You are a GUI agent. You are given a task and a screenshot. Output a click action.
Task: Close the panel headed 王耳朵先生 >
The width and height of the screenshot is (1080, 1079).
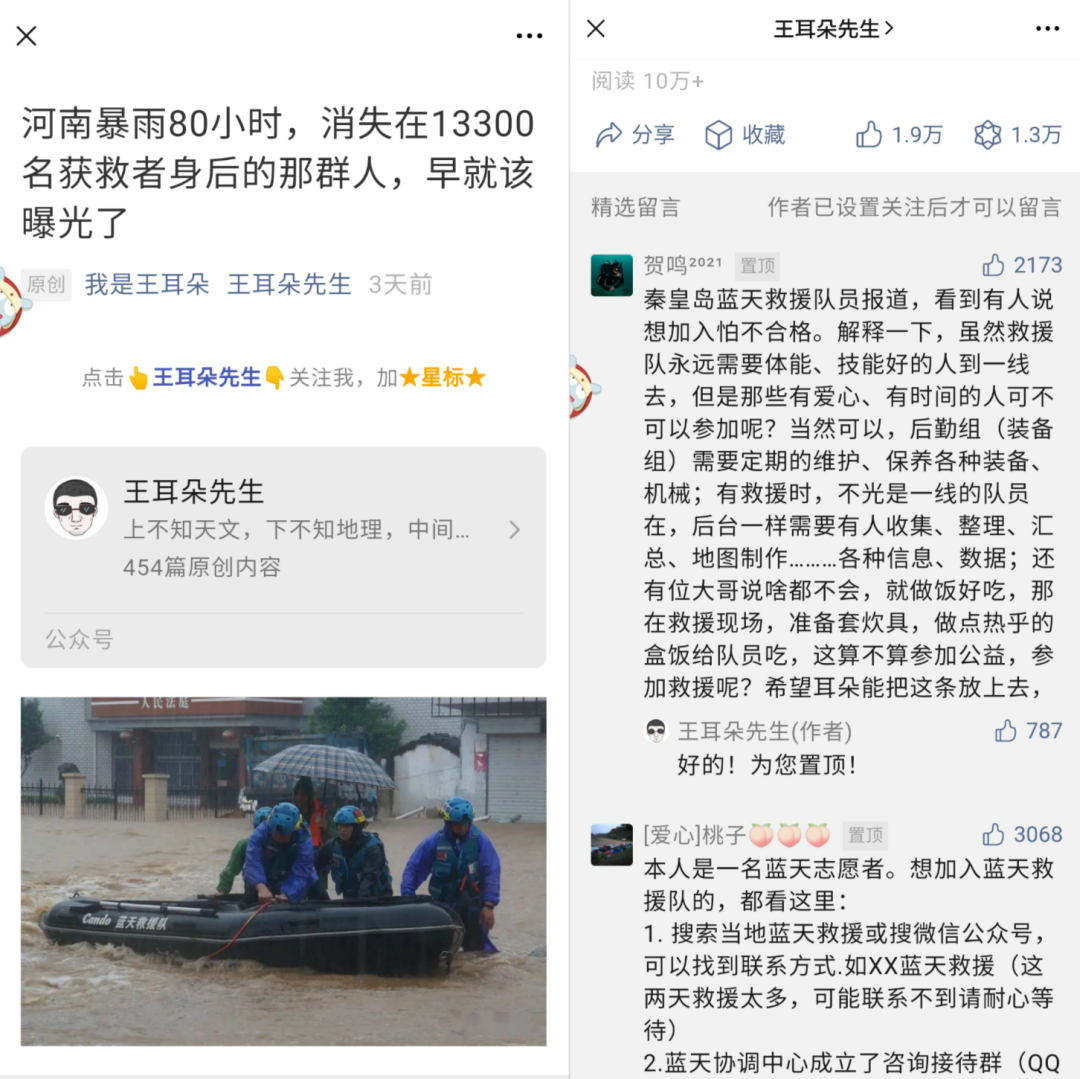click(x=596, y=29)
